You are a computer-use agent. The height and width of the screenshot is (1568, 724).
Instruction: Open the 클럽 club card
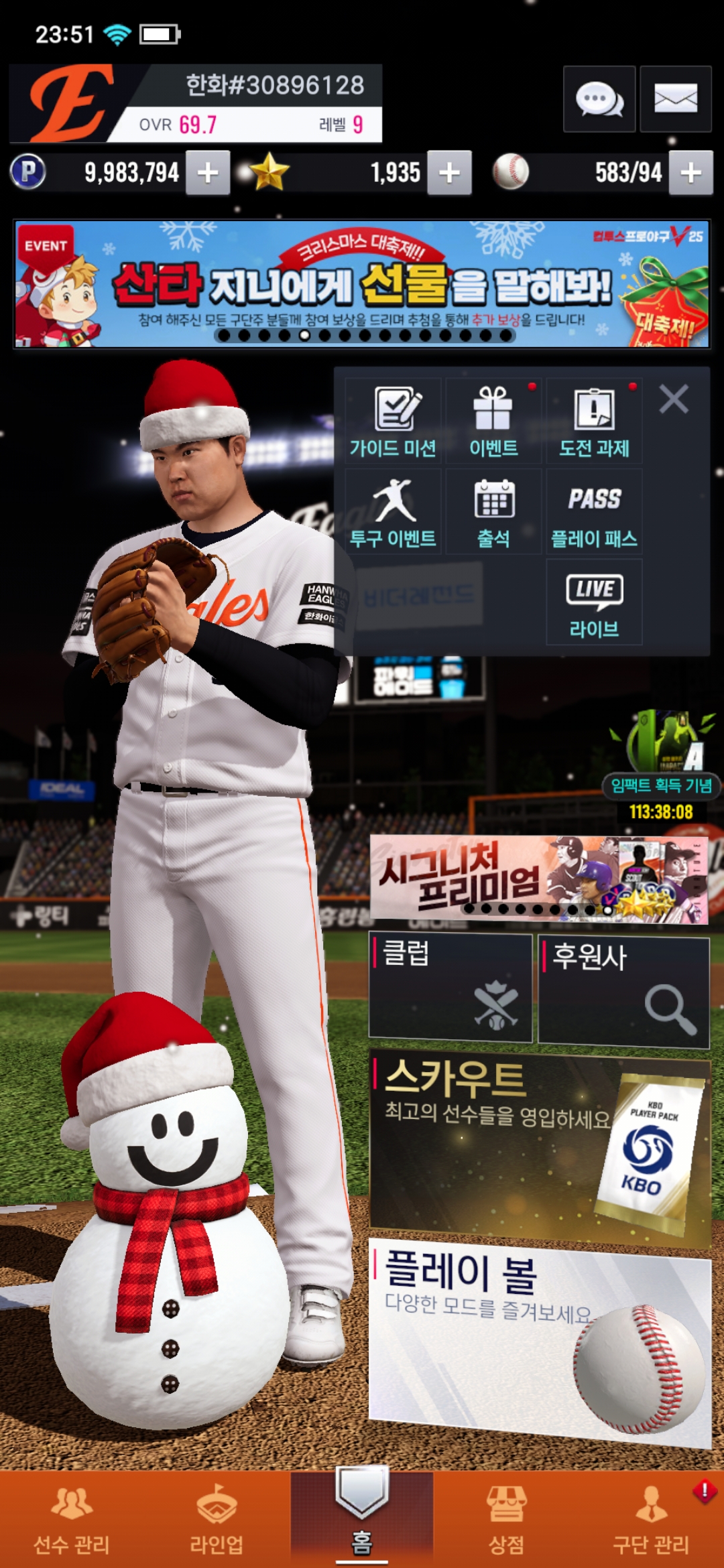coord(450,988)
